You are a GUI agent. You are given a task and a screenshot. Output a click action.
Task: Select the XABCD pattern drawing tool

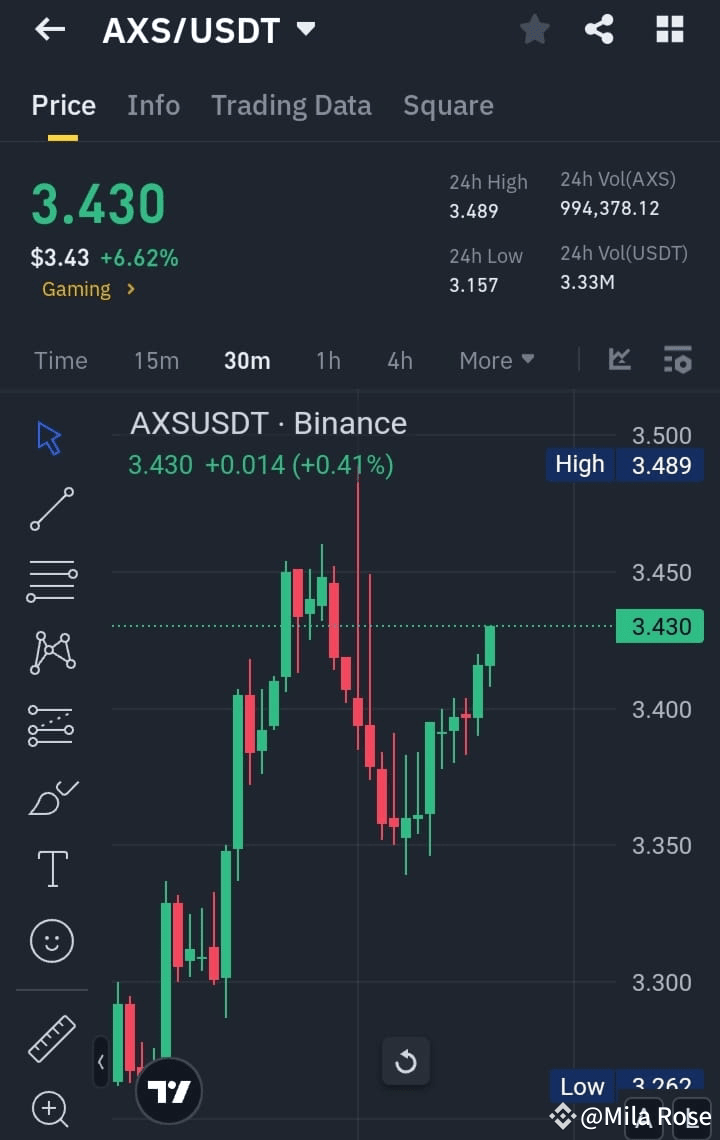coord(51,653)
